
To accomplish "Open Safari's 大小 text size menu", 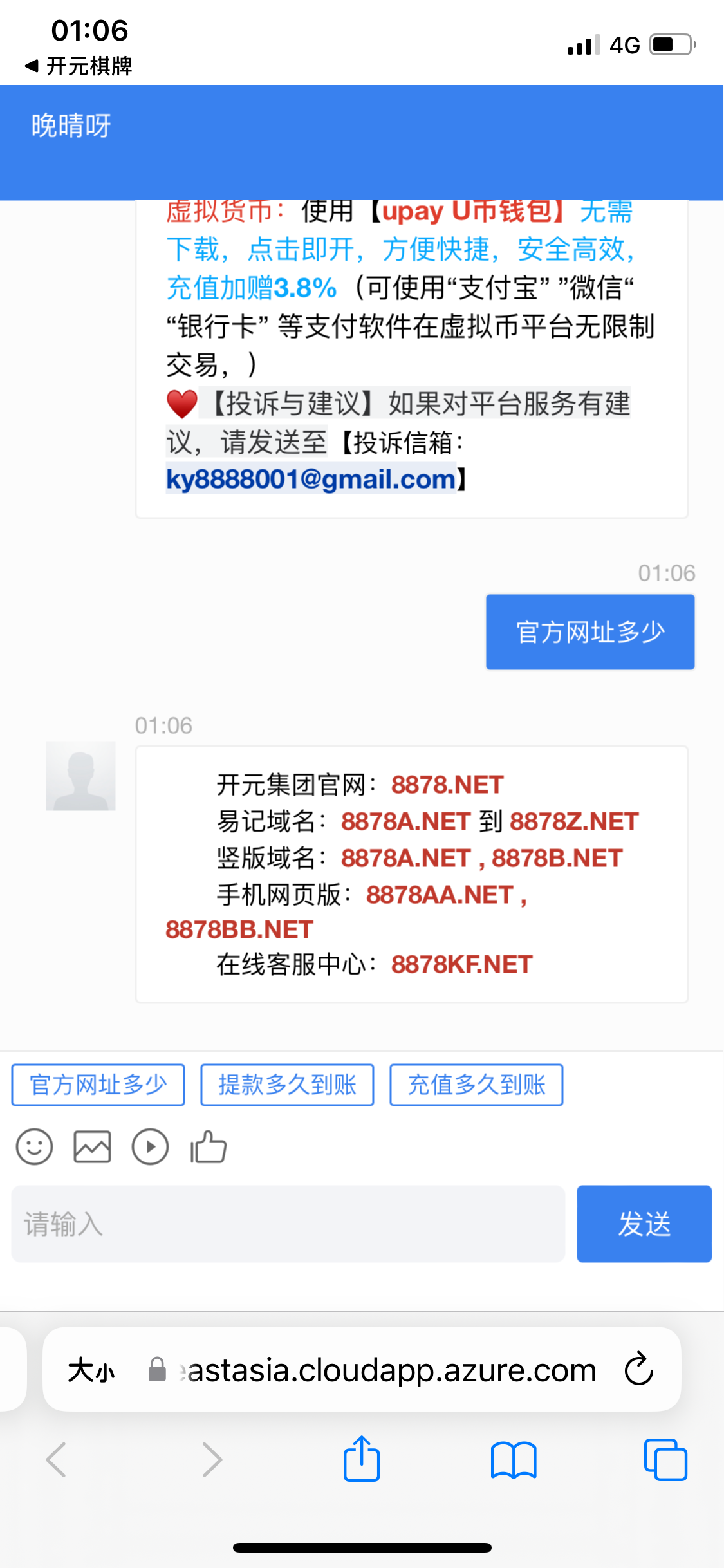I will (91, 1370).
